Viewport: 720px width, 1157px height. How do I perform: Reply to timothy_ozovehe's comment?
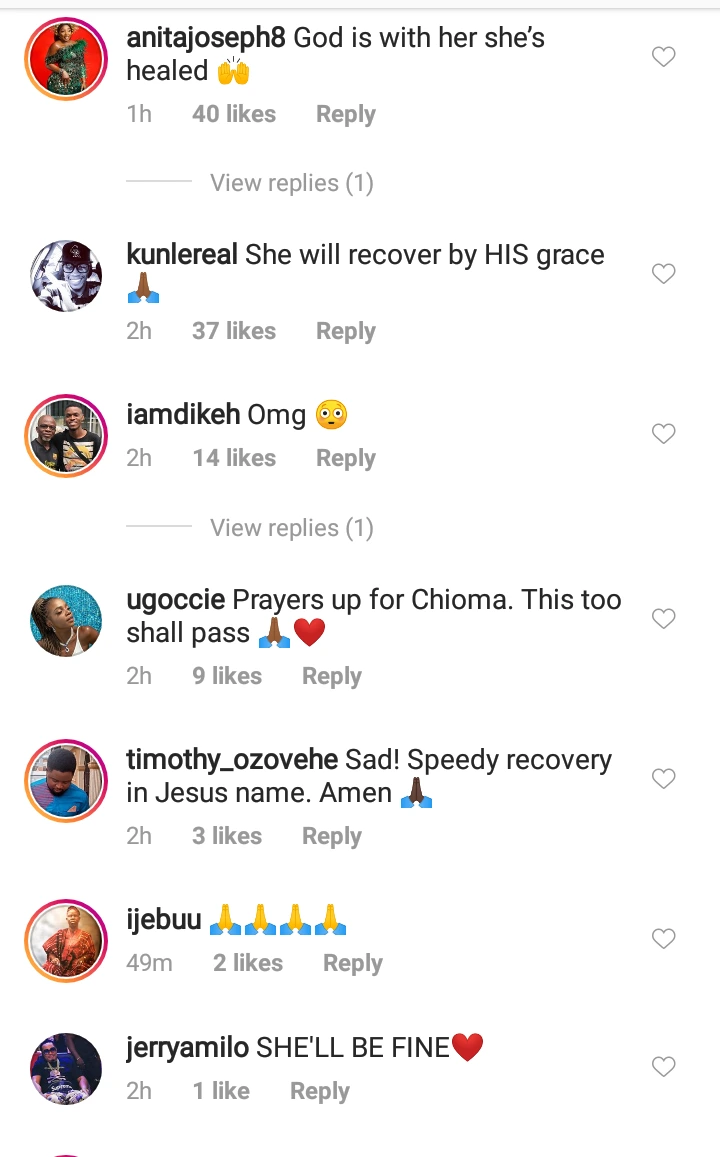(331, 836)
